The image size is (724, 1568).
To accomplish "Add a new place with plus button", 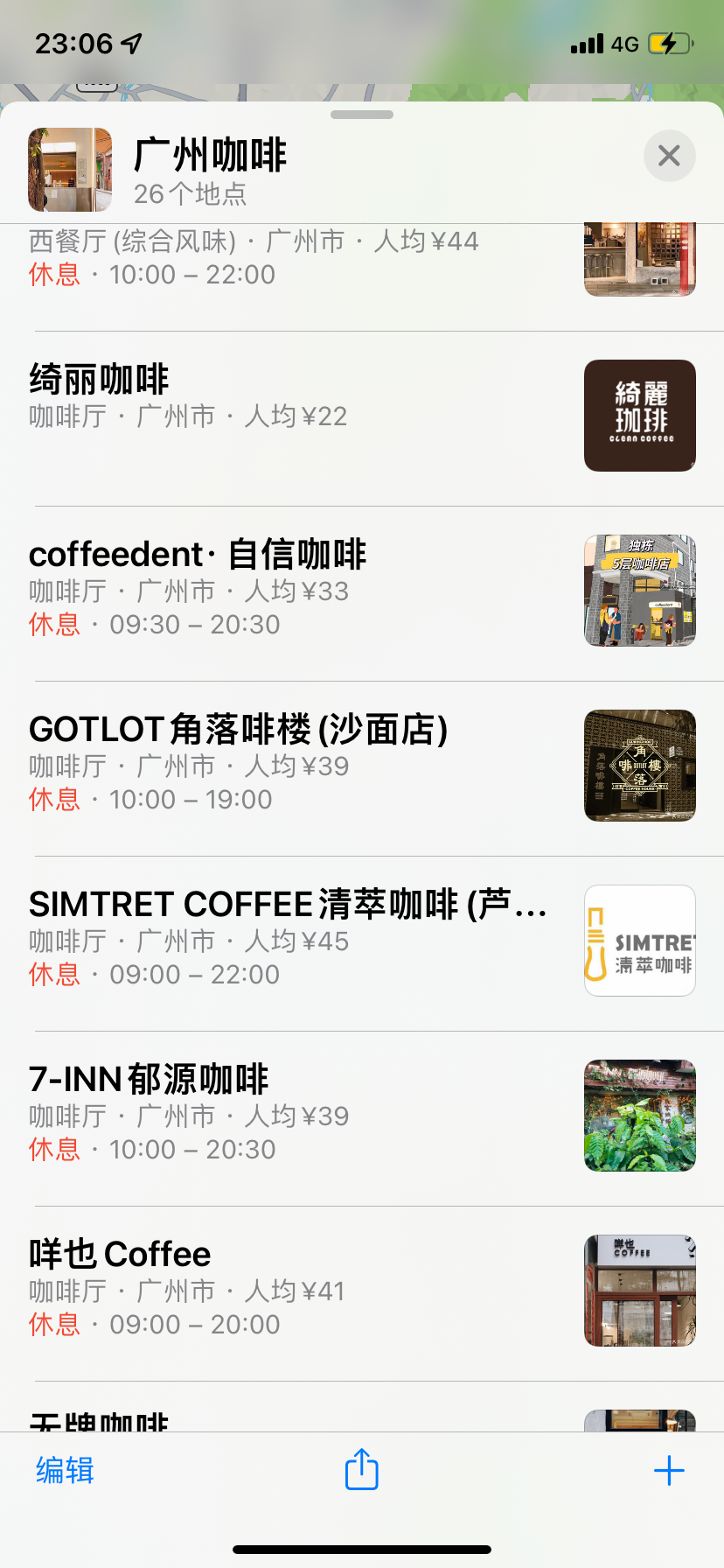I will [669, 1470].
